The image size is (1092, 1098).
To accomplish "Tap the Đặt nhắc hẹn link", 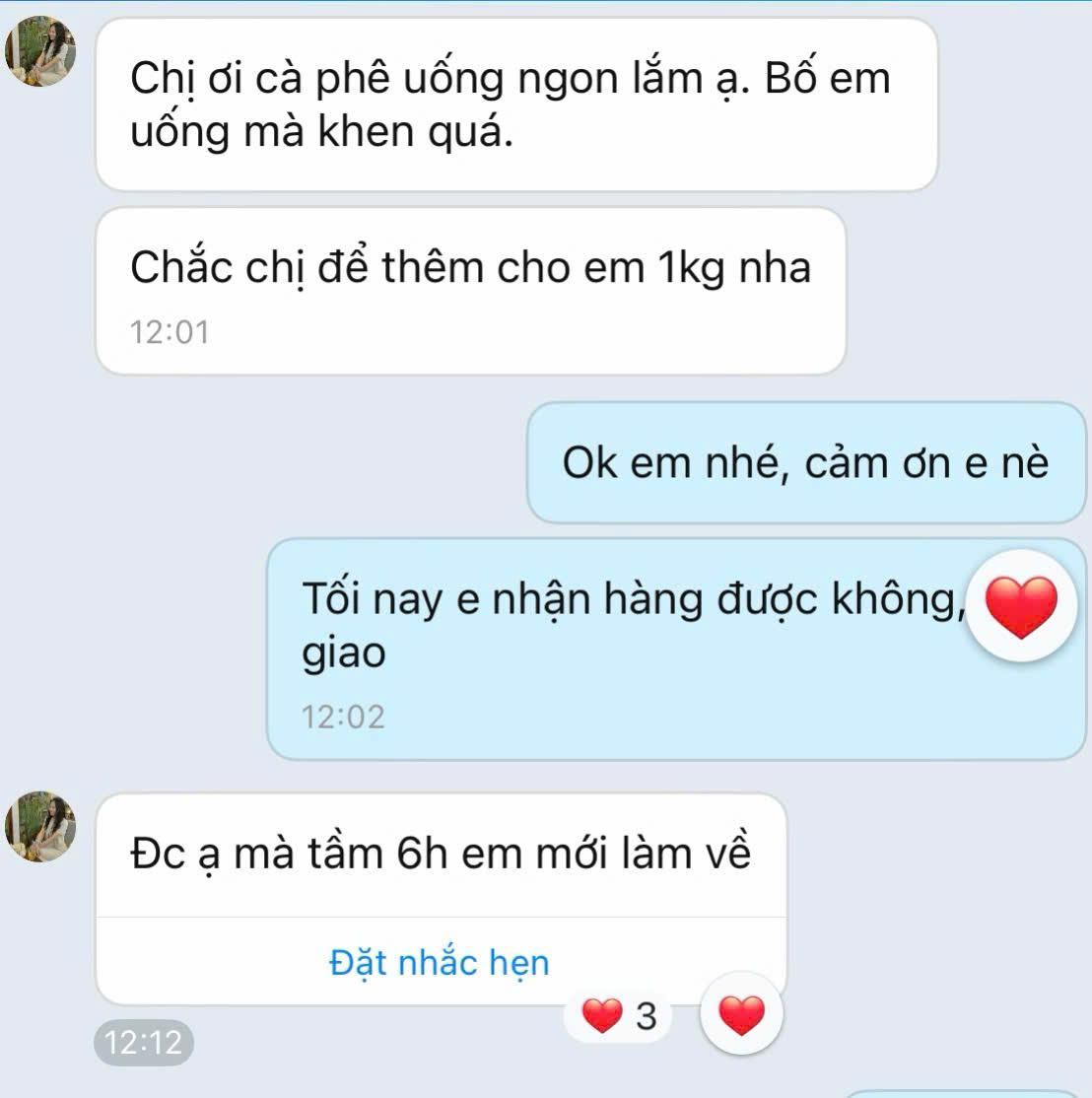I will [x=440, y=962].
